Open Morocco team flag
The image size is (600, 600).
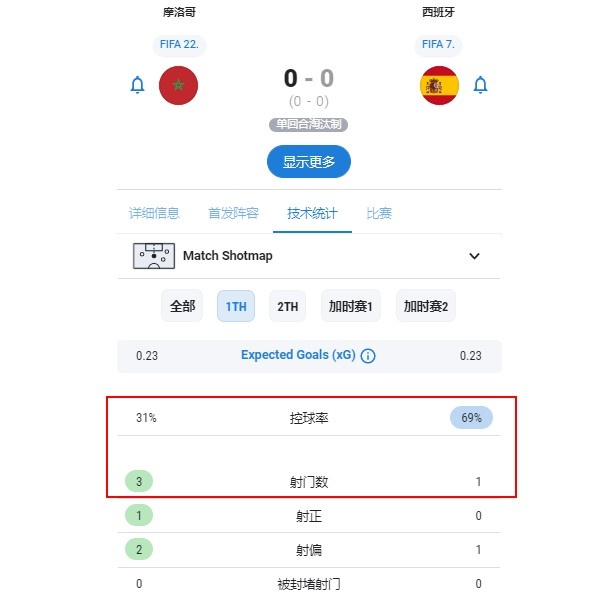click(179, 85)
